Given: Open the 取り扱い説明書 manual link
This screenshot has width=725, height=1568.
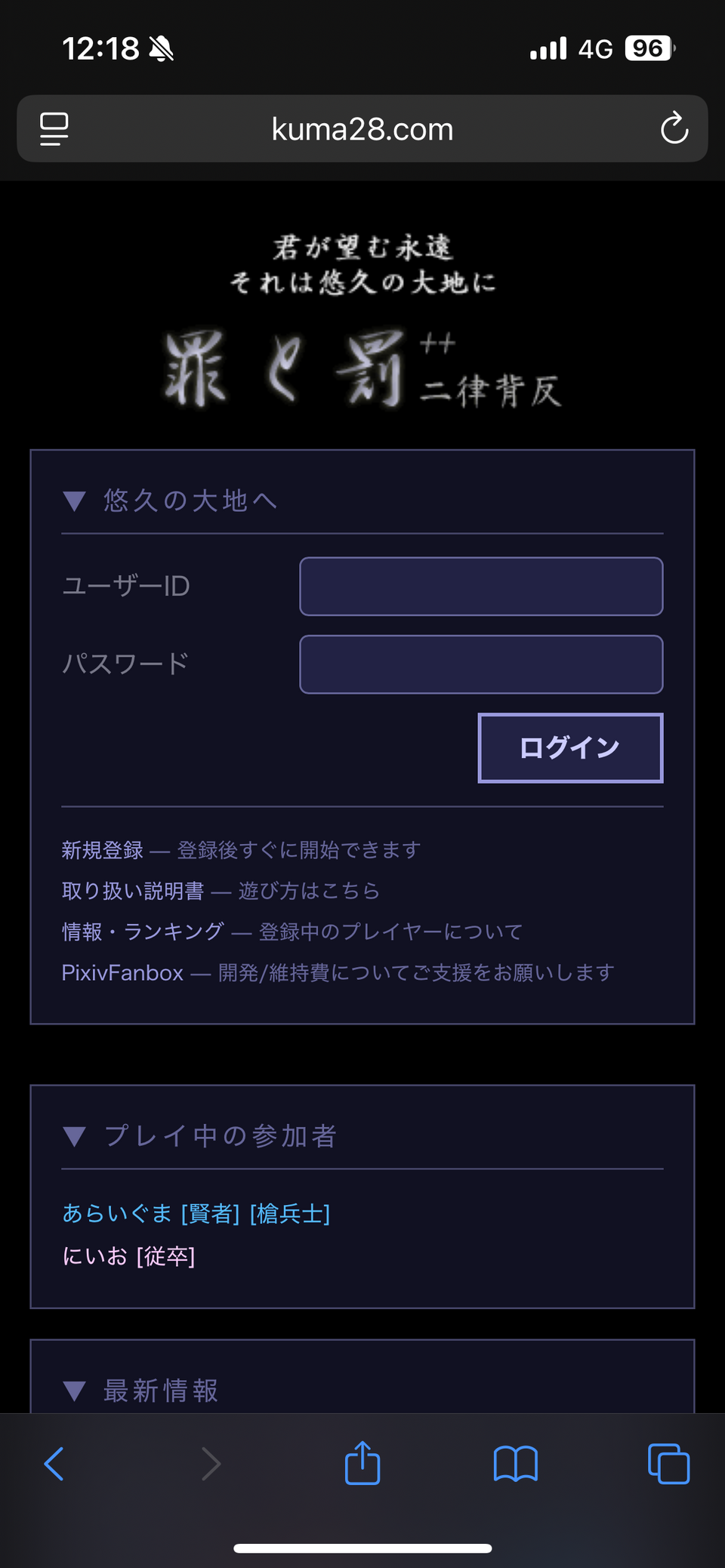Looking at the screenshot, I should [x=133, y=891].
